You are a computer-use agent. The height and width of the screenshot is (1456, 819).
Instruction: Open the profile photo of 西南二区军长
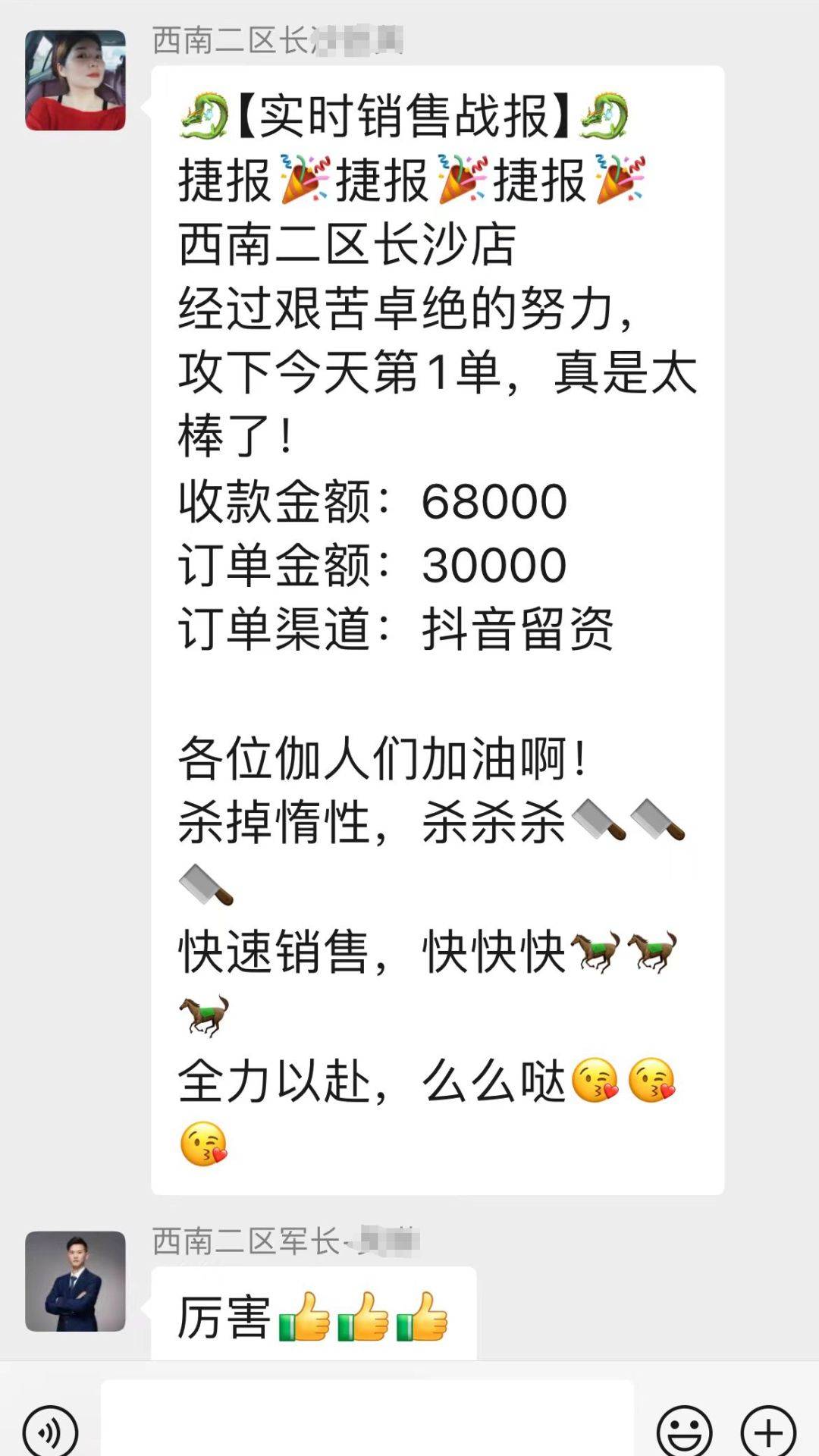point(75,1281)
